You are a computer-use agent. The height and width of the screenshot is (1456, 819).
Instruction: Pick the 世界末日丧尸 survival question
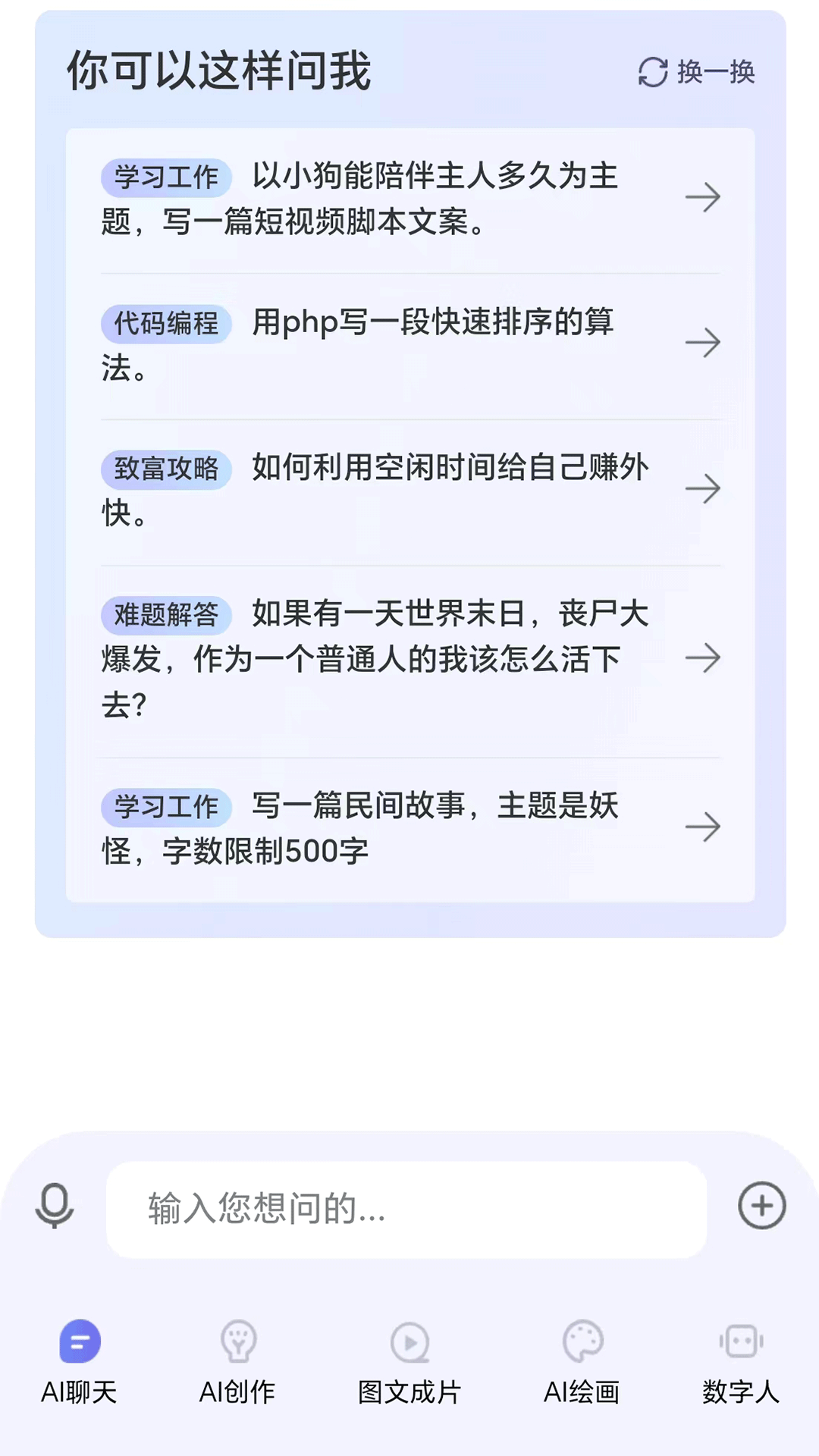(x=410, y=660)
